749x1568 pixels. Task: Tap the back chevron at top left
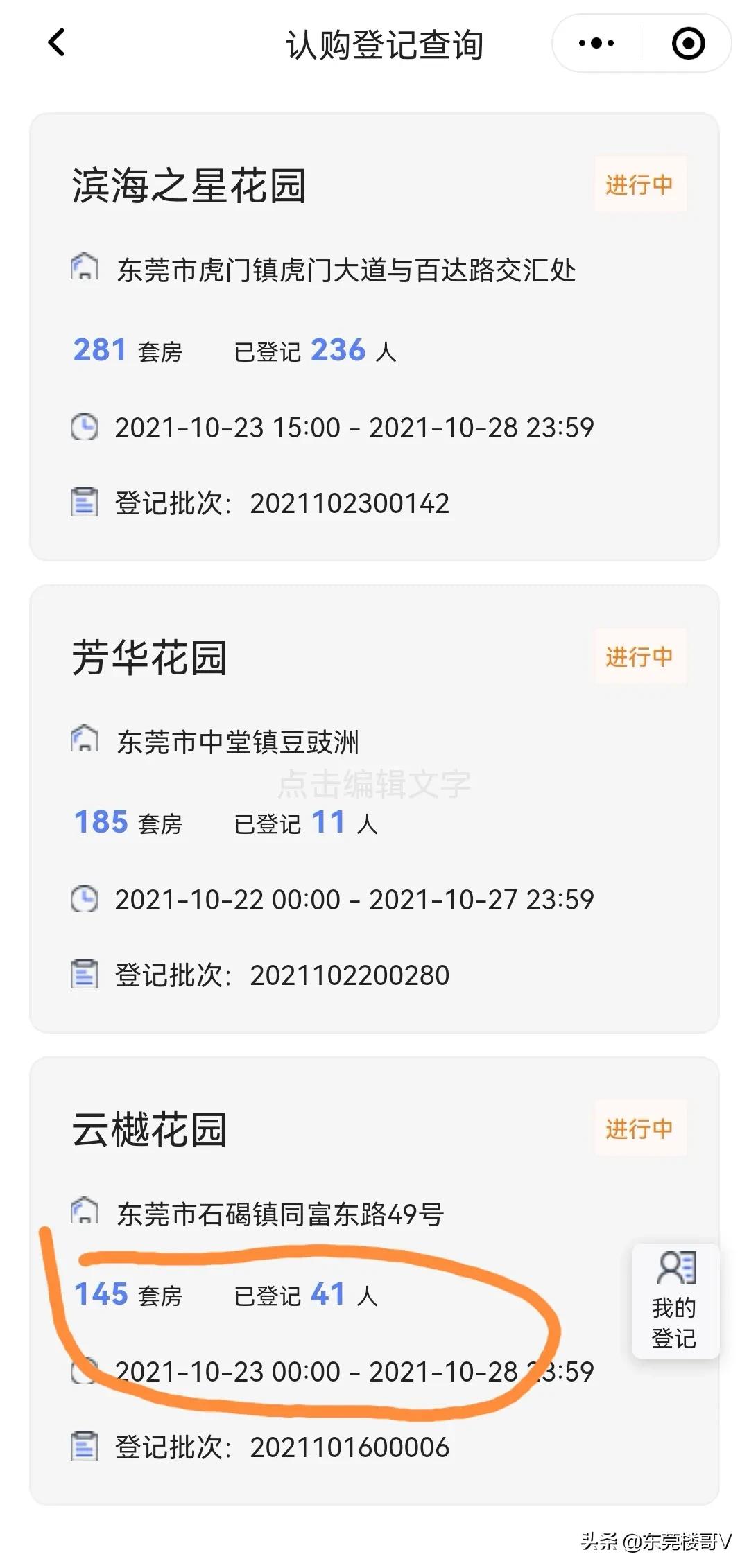pyautogui.click(x=55, y=43)
